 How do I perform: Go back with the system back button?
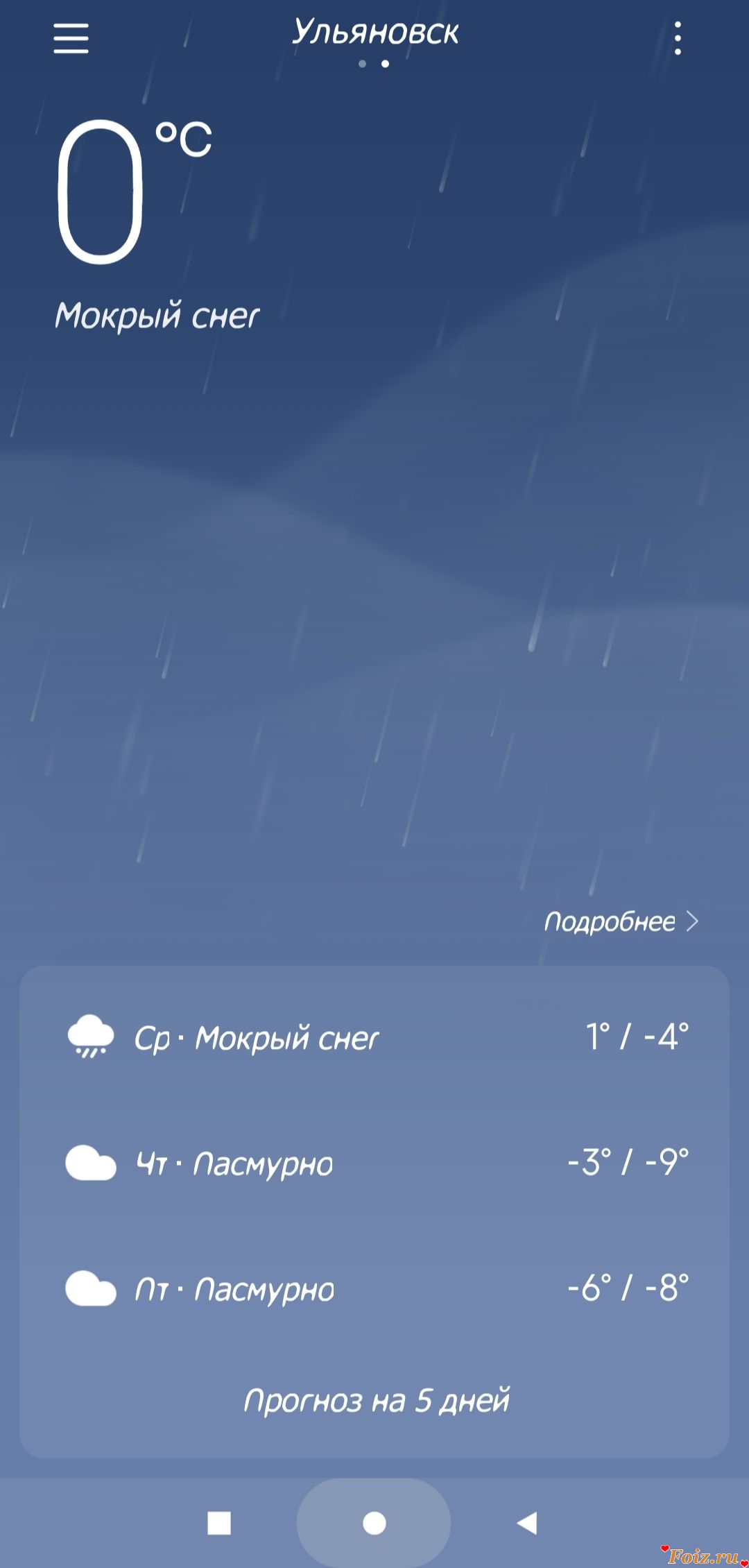point(527,1523)
